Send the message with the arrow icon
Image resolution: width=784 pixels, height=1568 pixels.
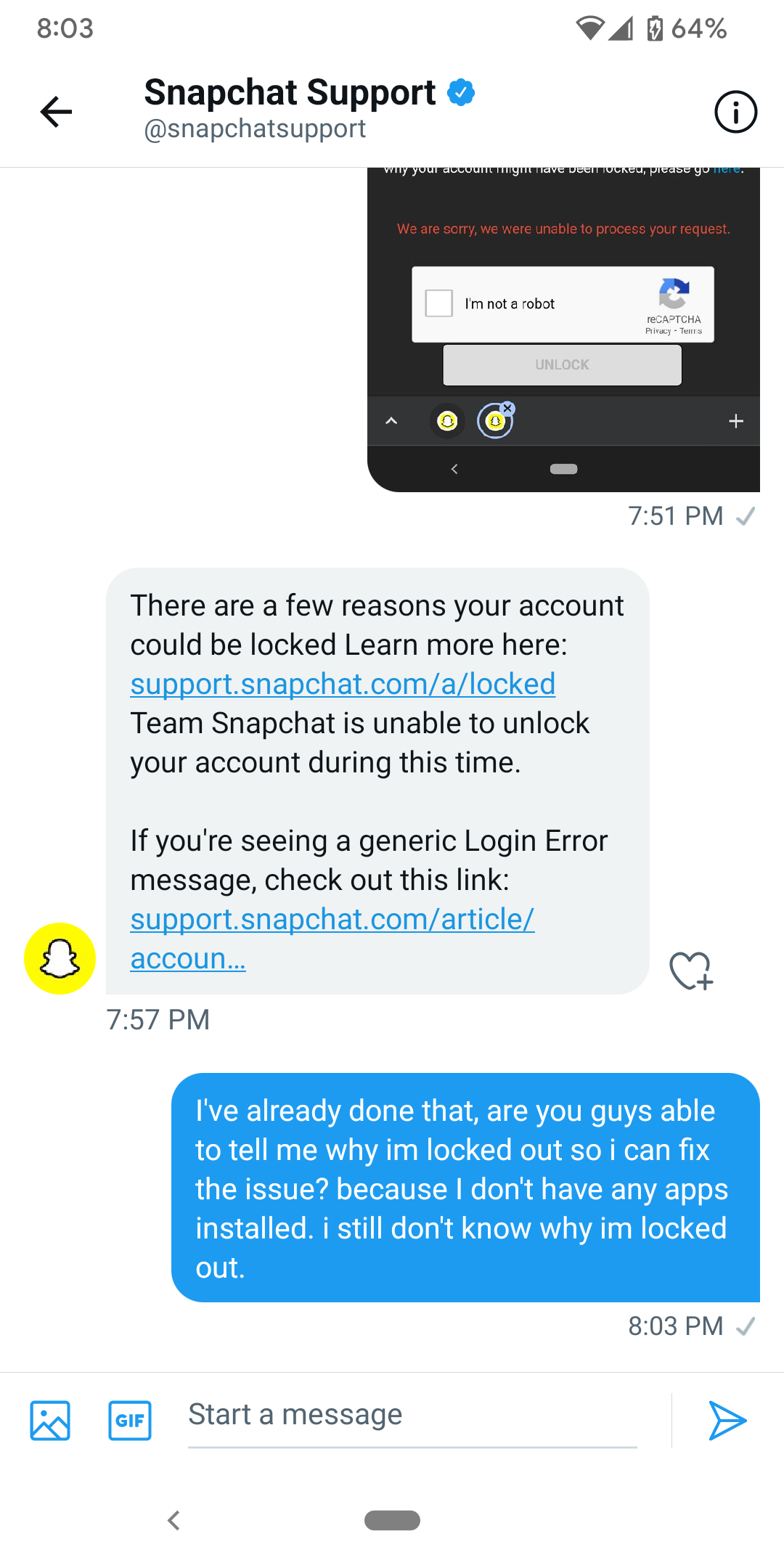pos(727,1420)
